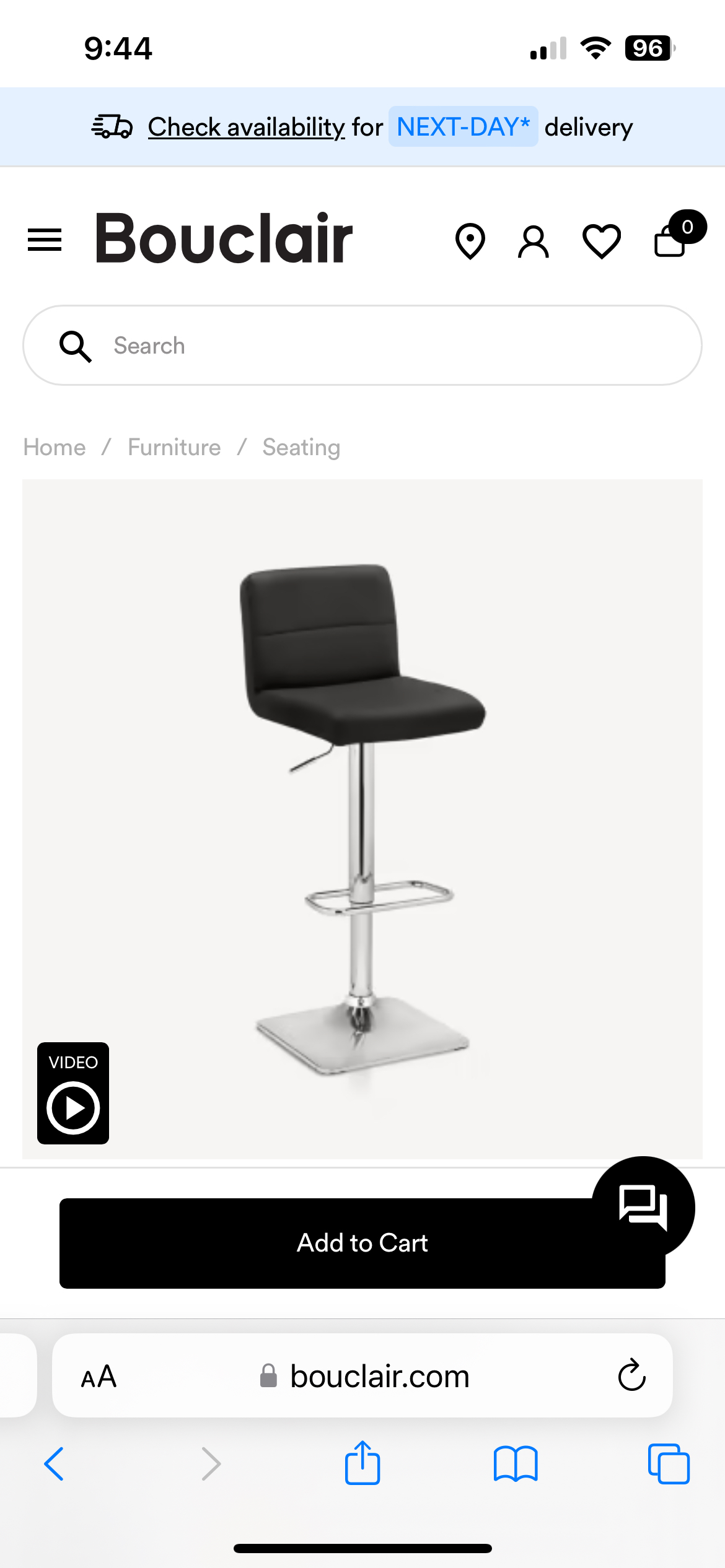
Task: Open the account profile icon
Action: coord(534,241)
